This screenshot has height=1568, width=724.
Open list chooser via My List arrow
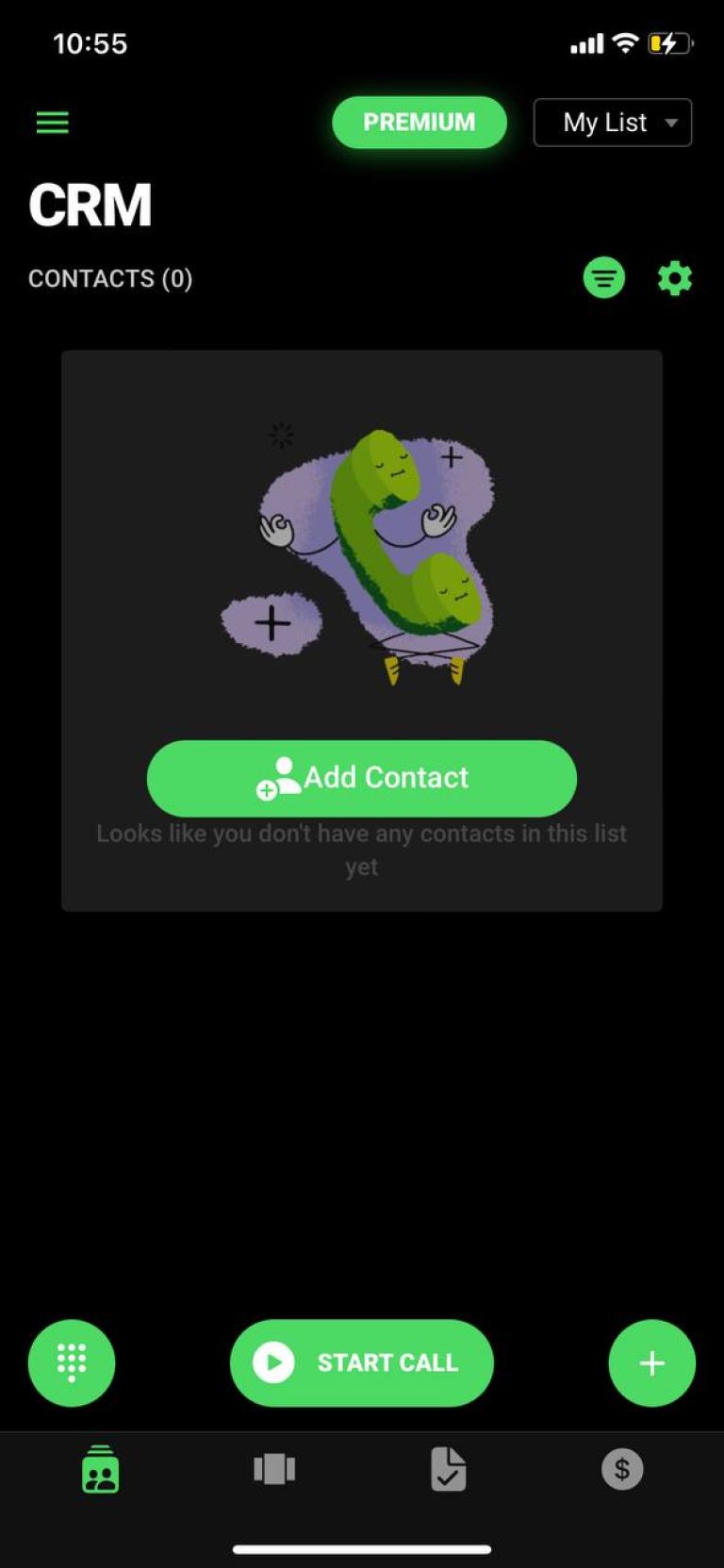click(672, 123)
